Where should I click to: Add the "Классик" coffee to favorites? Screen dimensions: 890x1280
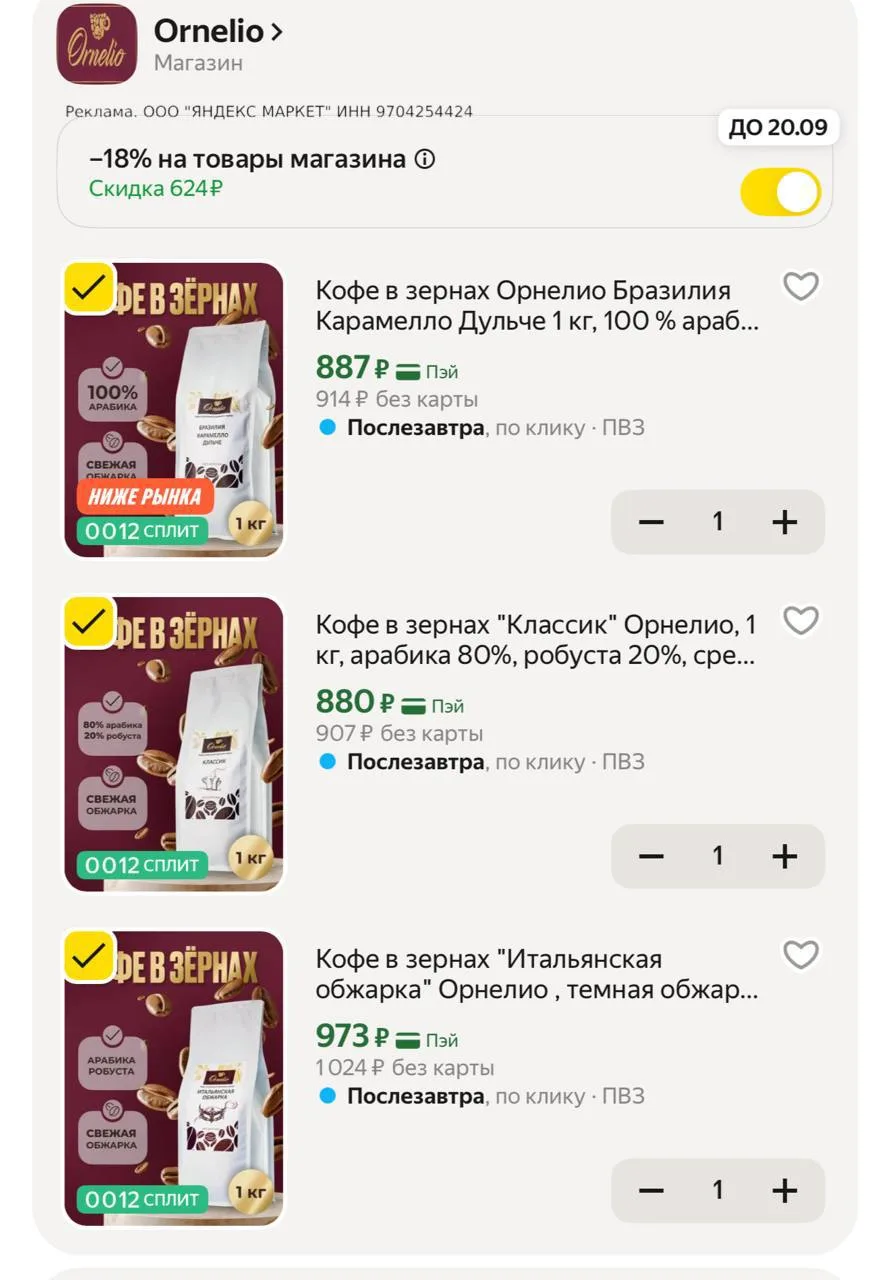point(801,621)
